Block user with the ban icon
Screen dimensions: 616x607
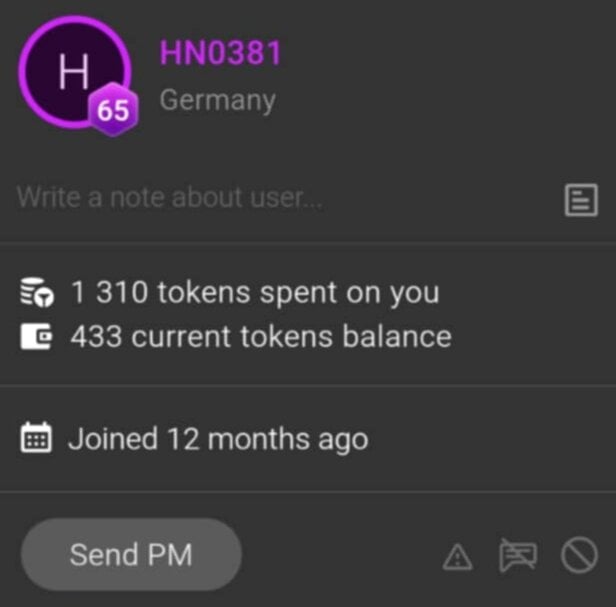579,555
